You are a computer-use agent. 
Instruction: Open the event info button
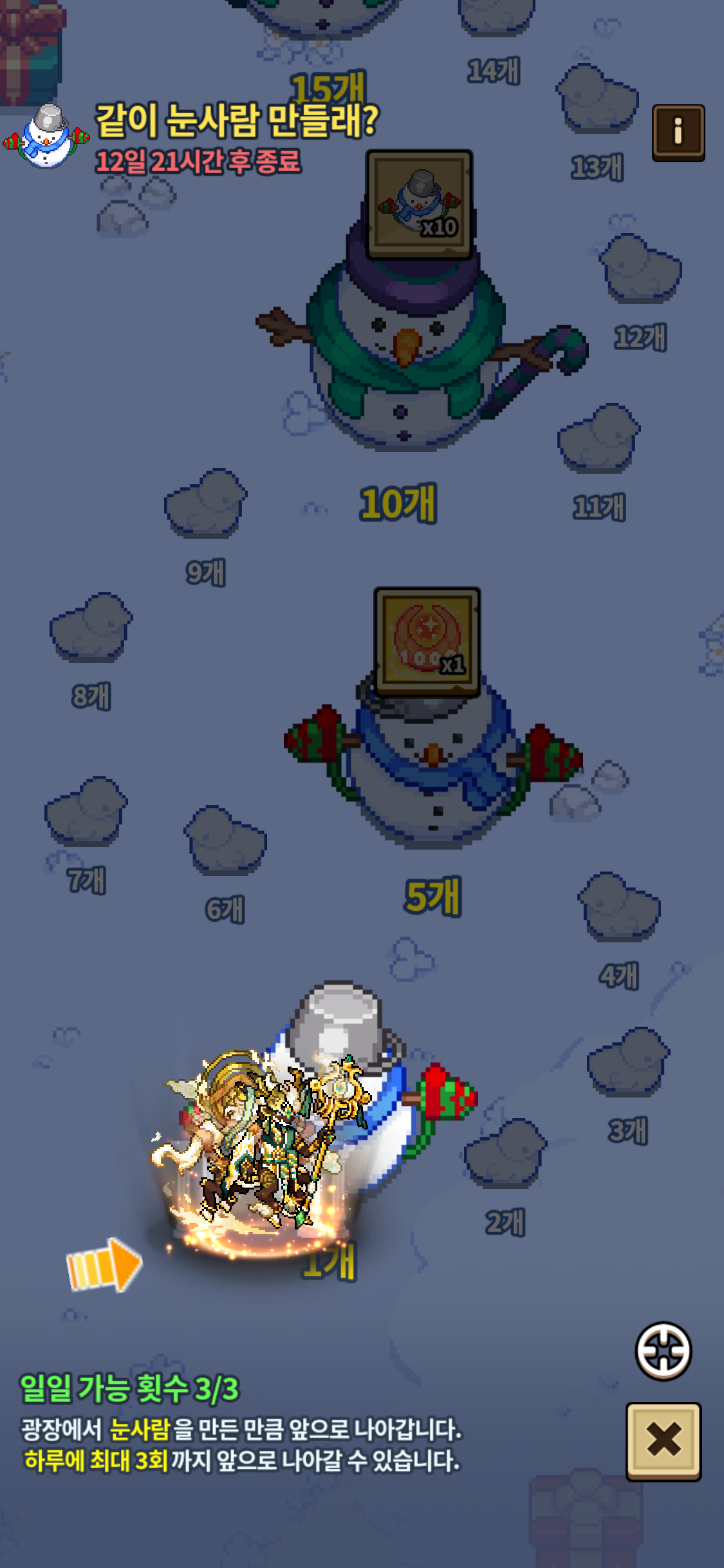click(x=678, y=133)
